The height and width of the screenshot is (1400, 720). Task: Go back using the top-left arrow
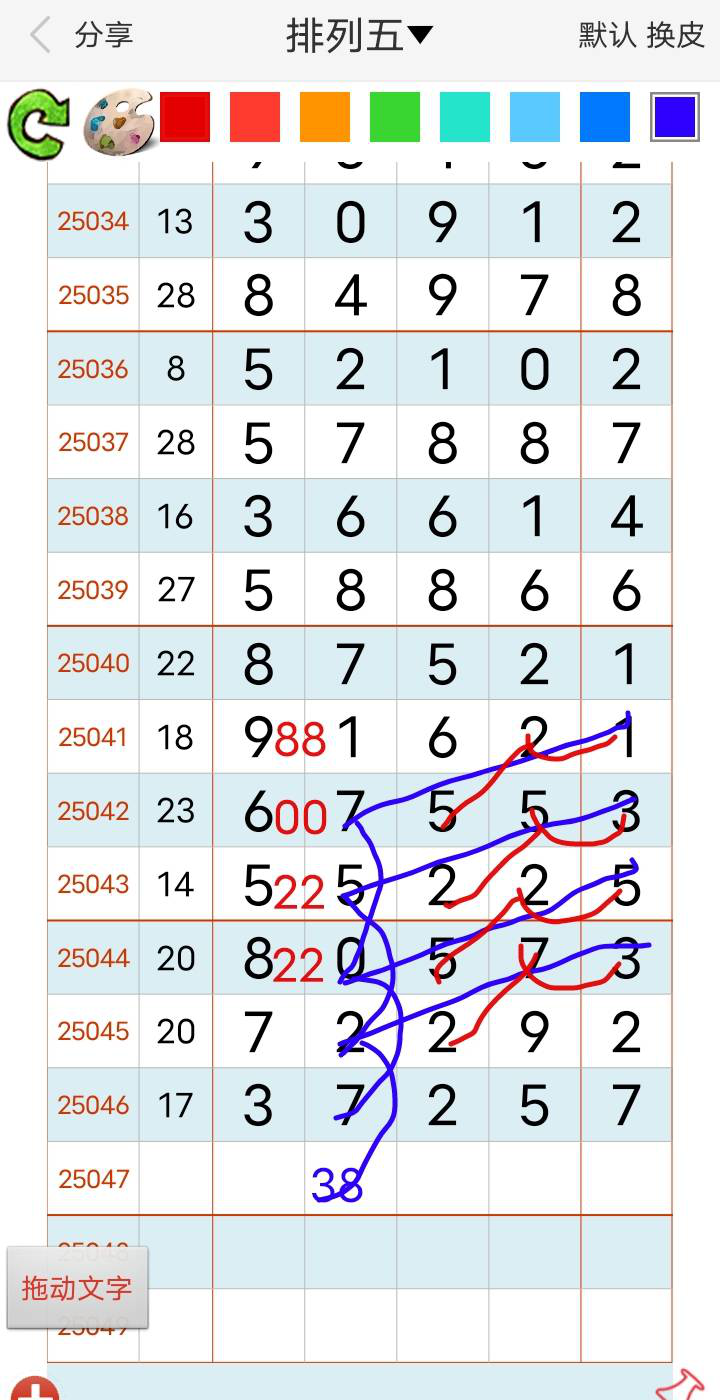(x=40, y=36)
